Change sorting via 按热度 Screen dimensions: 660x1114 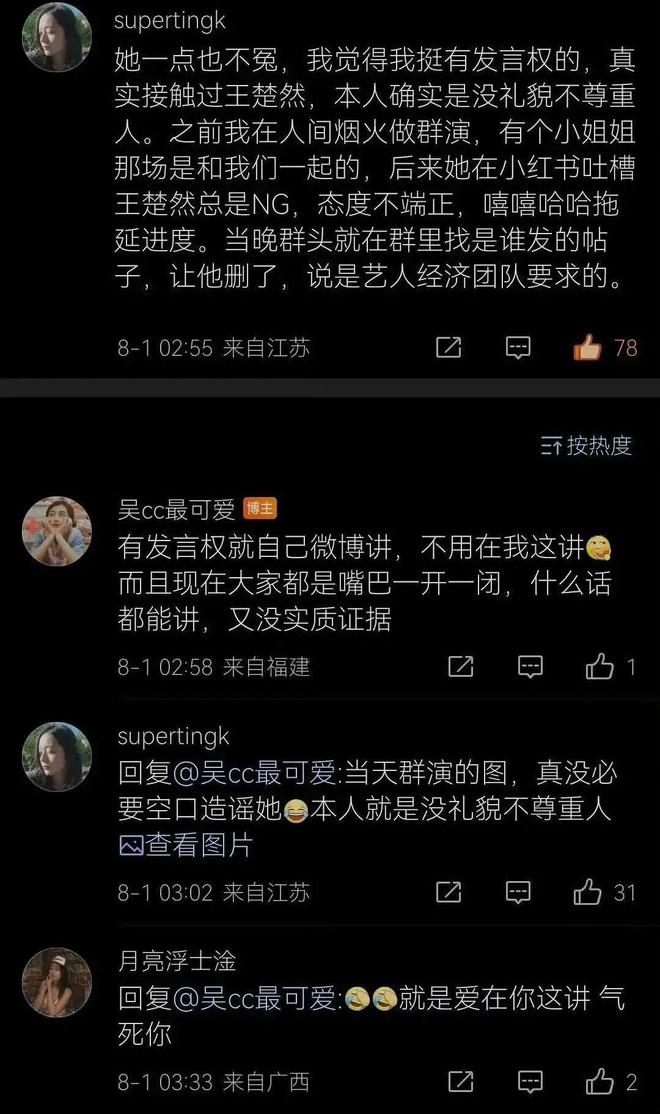[x=587, y=446]
